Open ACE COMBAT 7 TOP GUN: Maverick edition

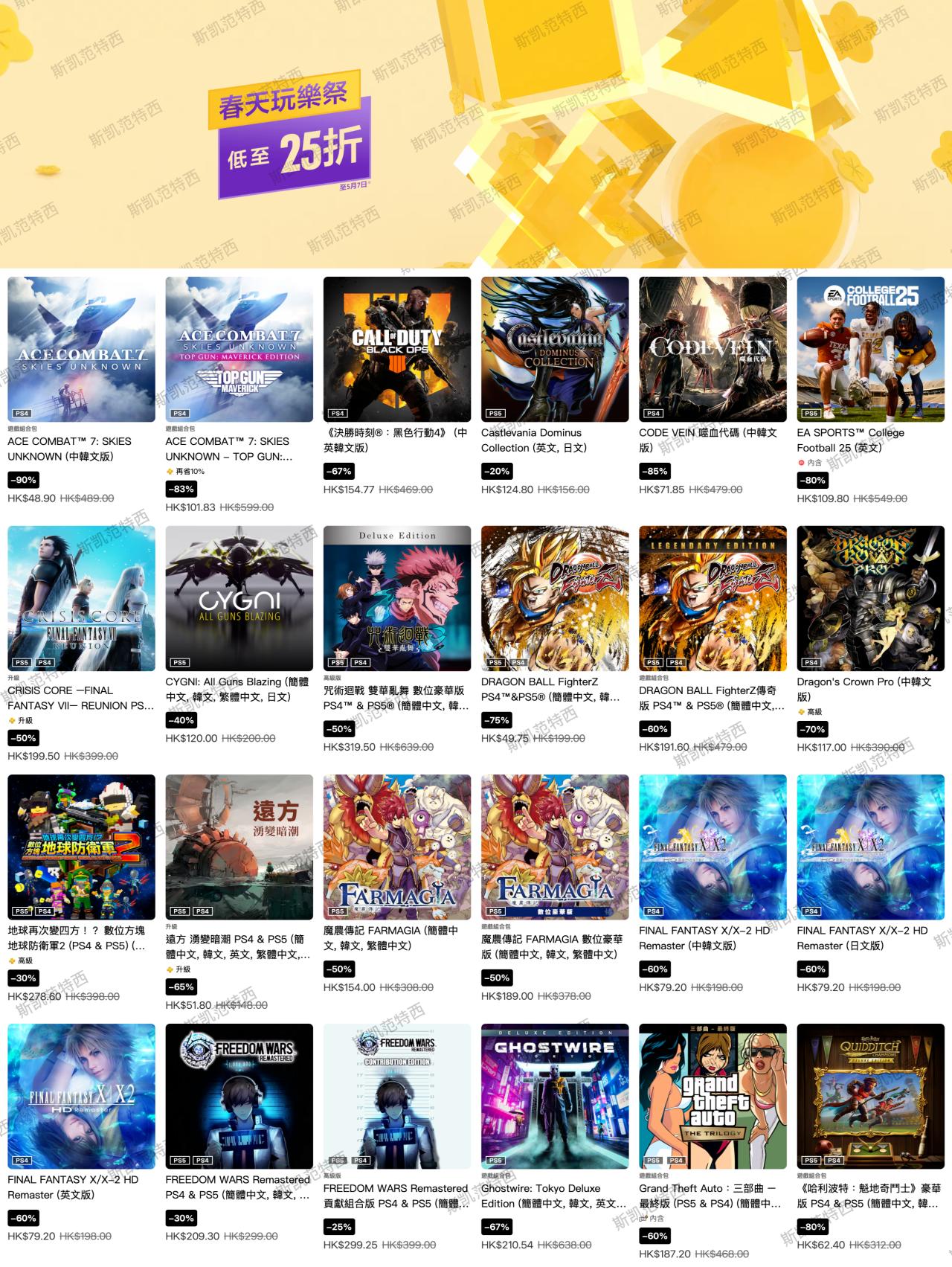click(x=239, y=349)
